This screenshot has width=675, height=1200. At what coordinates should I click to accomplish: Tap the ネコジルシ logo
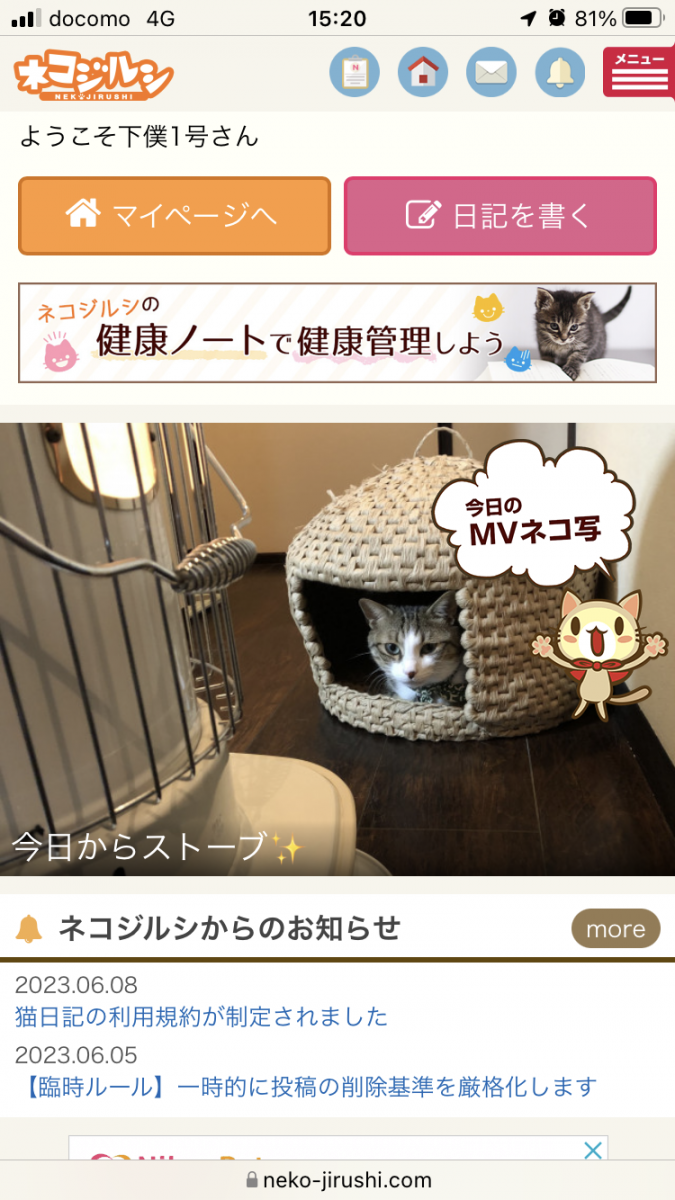[x=93, y=75]
